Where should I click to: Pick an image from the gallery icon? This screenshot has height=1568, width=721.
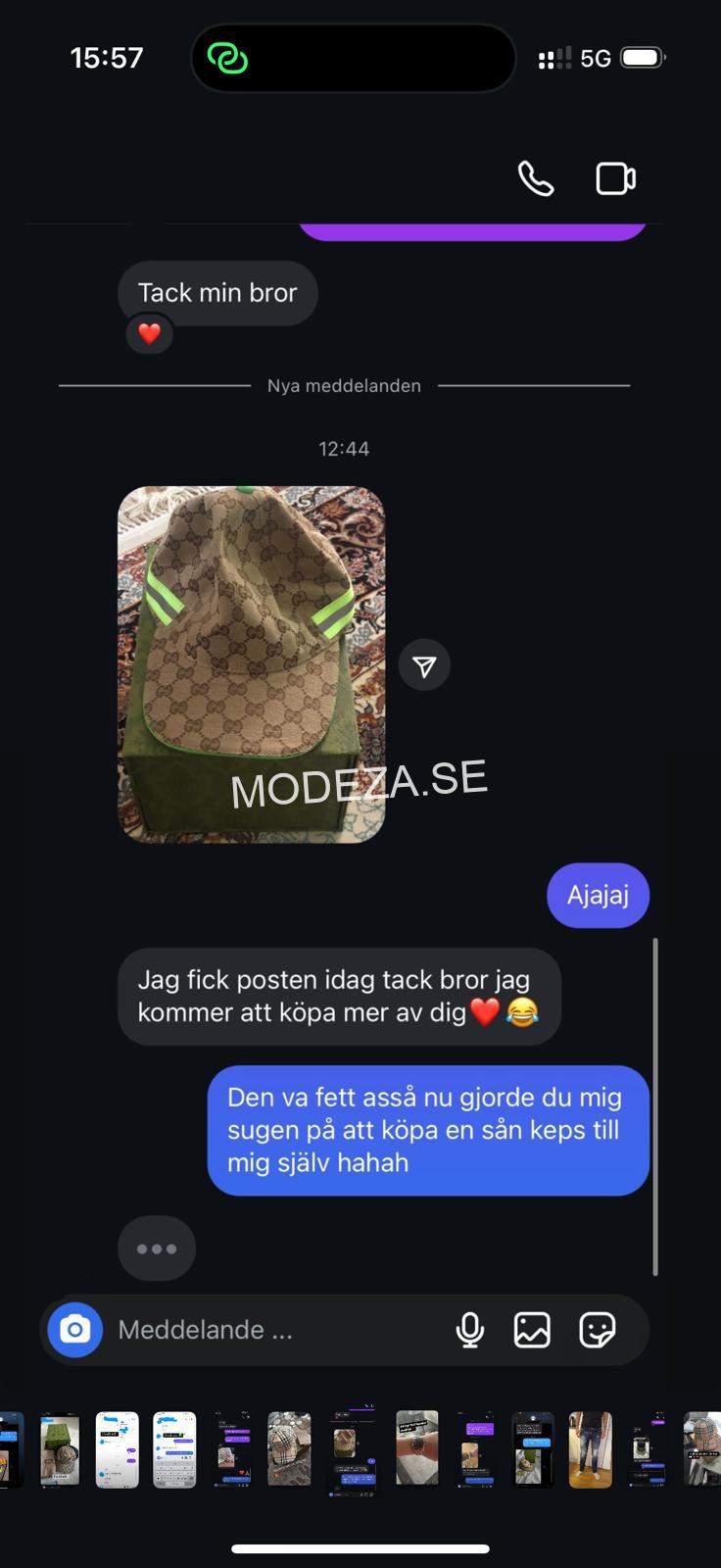coord(532,1330)
